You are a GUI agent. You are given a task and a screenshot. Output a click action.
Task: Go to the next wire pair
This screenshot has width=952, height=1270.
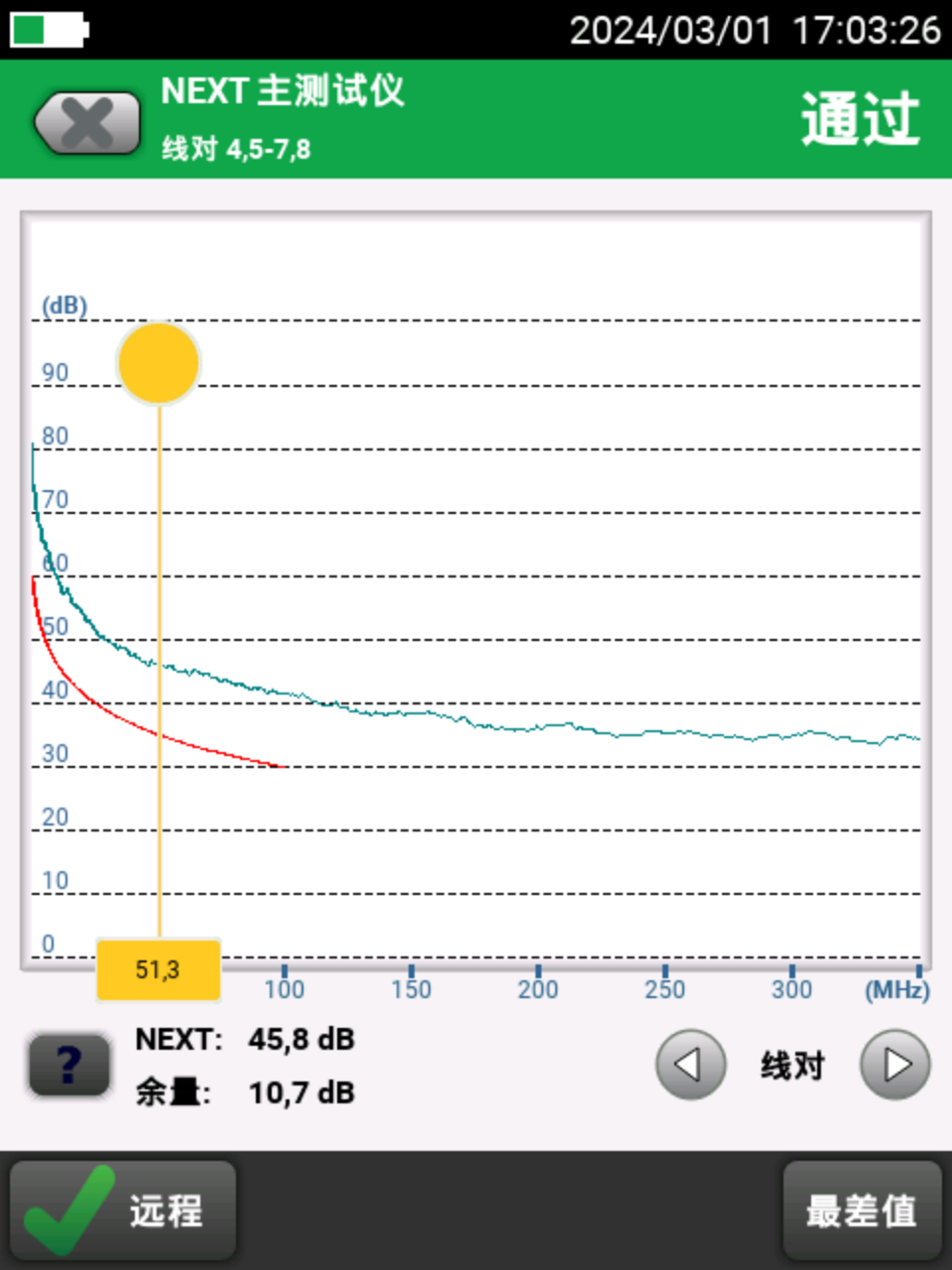coord(894,1065)
